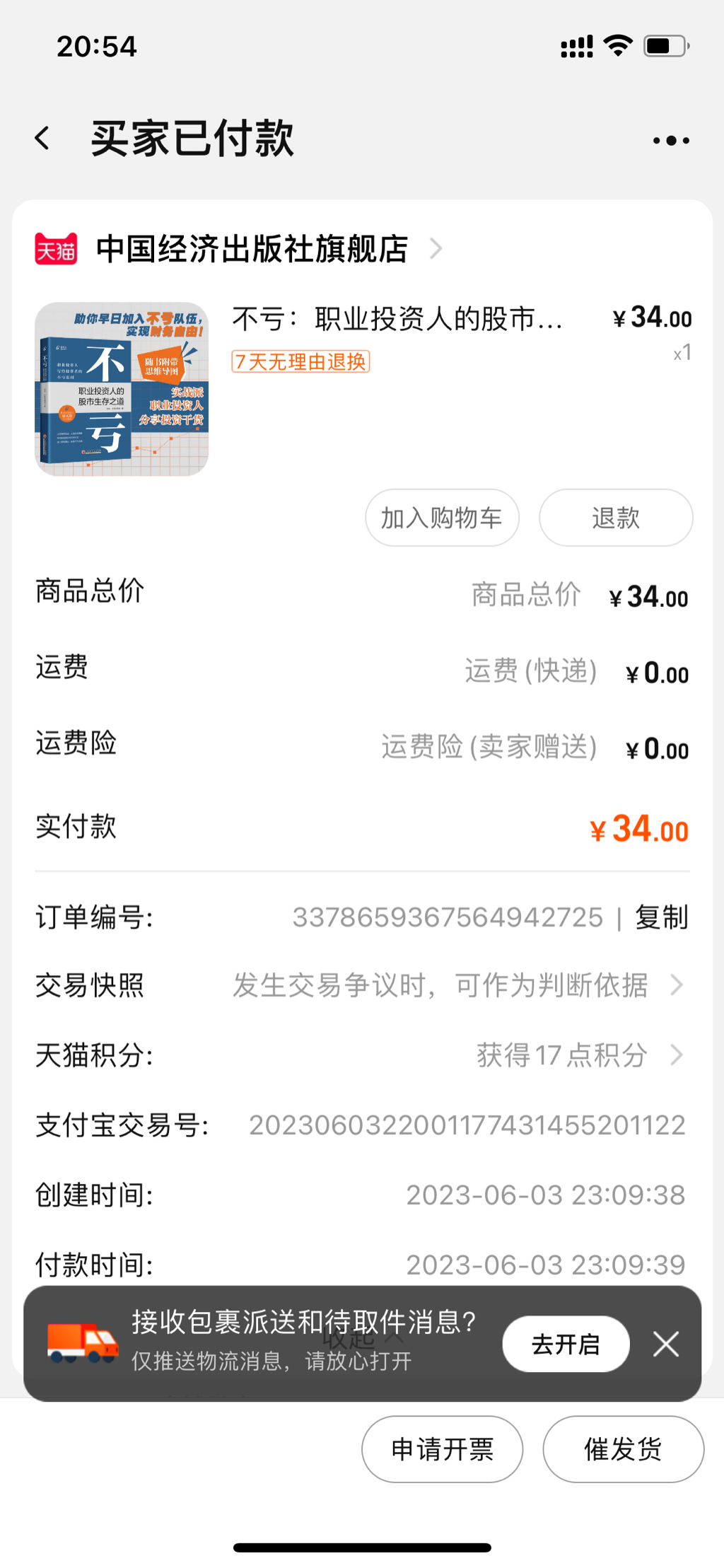Dismiss the package notification banner
Screen dimensions: 724x1568
point(666,1344)
